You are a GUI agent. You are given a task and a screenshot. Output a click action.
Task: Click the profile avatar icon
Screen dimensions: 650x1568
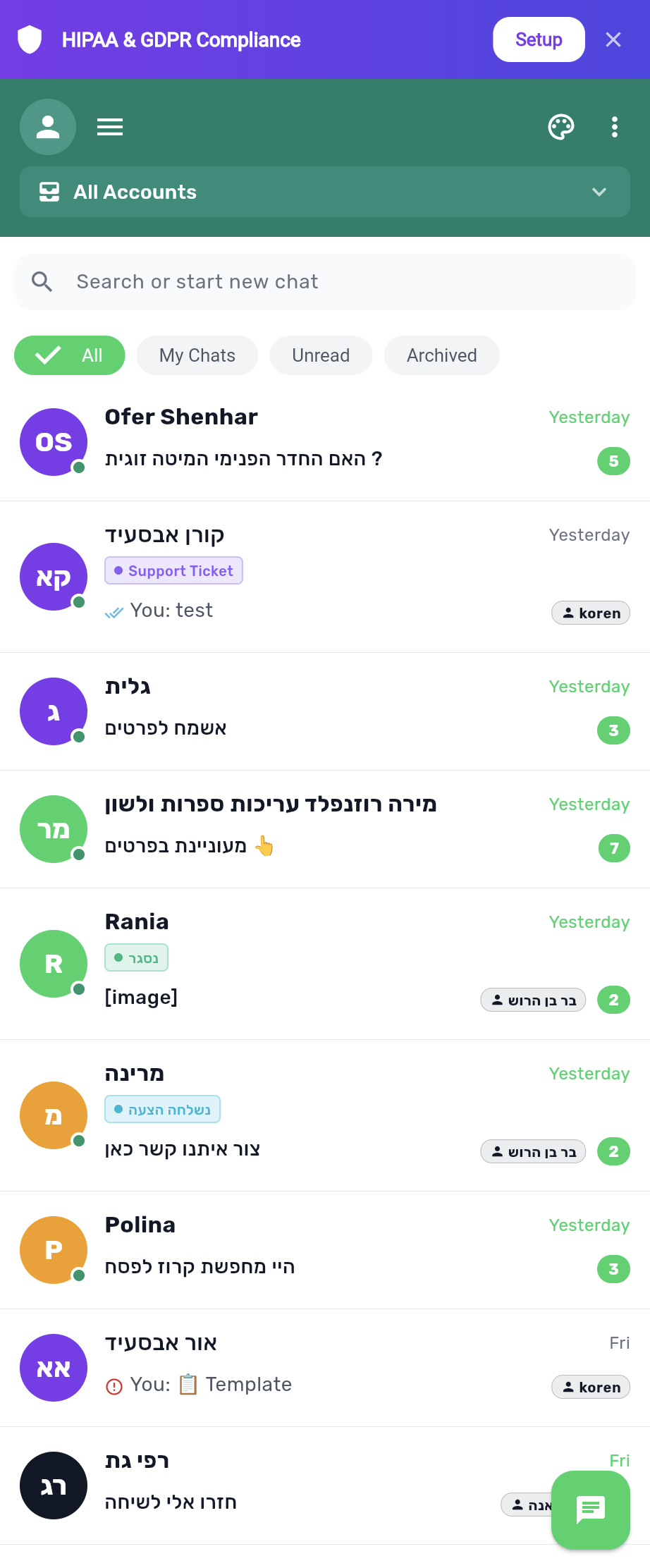(x=47, y=127)
